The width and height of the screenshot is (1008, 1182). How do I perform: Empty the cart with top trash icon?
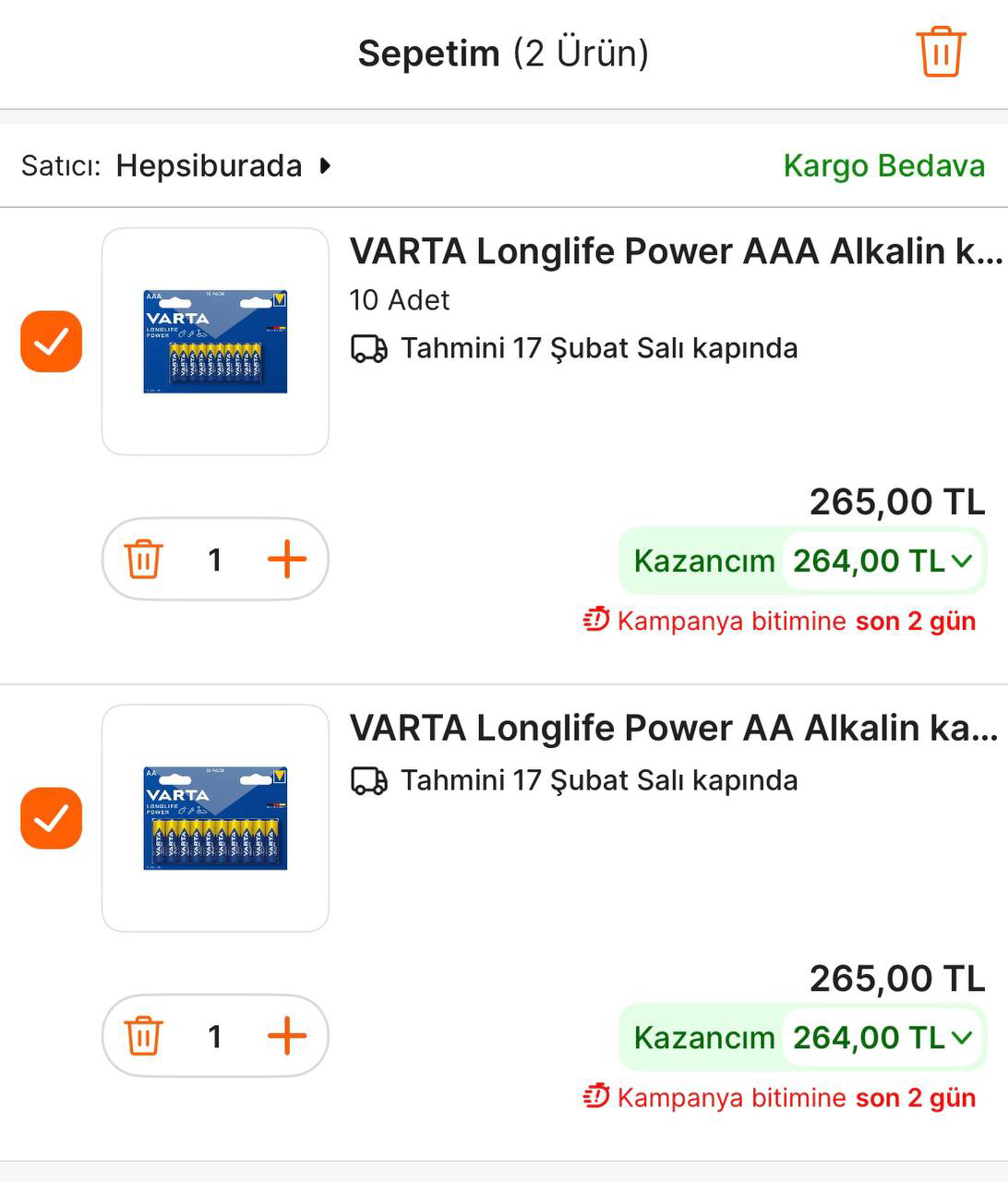pyautogui.click(x=940, y=52)
